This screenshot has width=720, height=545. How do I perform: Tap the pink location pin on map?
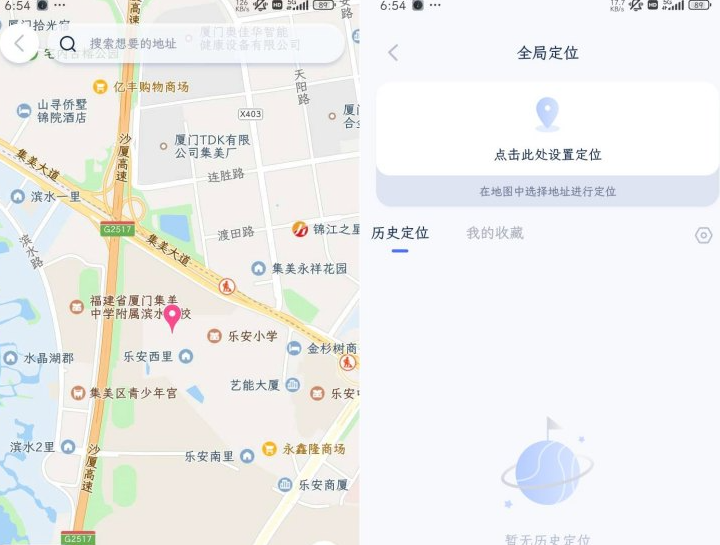coord(172,318)
